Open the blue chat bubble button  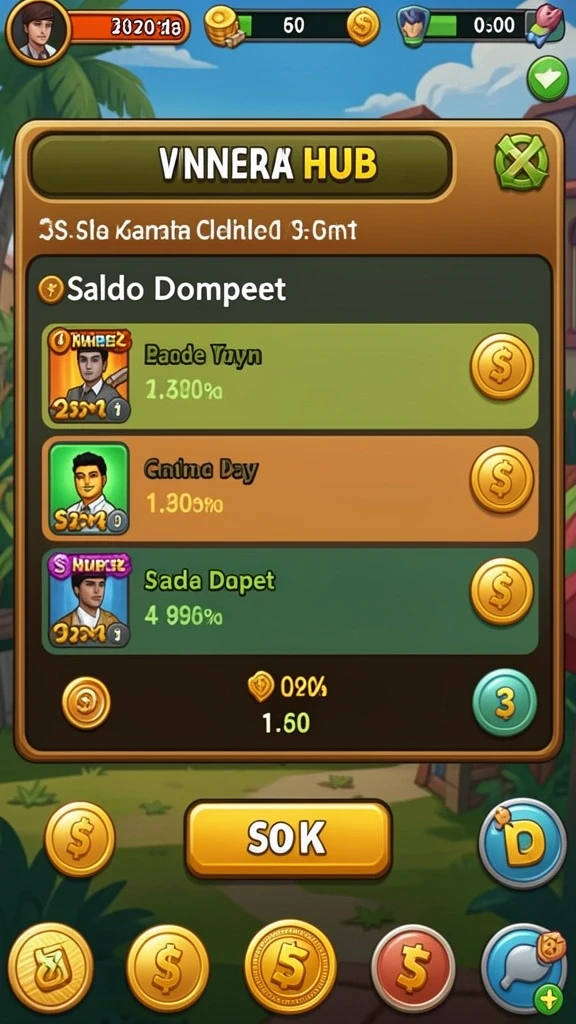(x=524, y=968)
